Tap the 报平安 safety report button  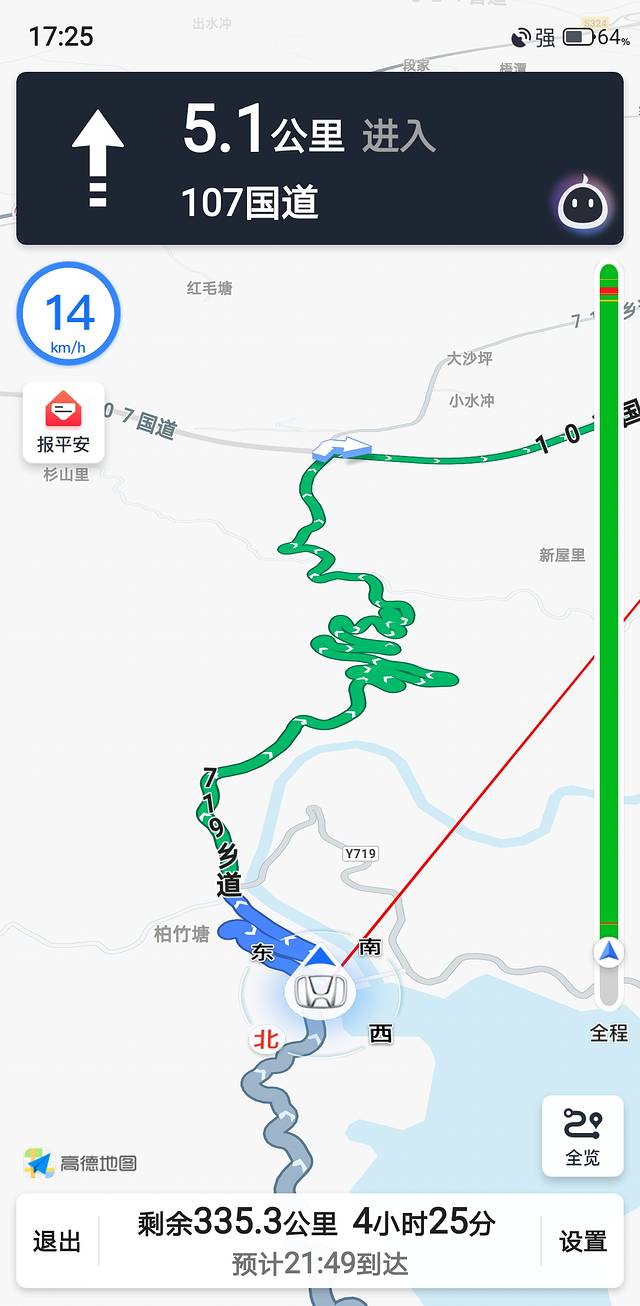click(x=65, y=423)
